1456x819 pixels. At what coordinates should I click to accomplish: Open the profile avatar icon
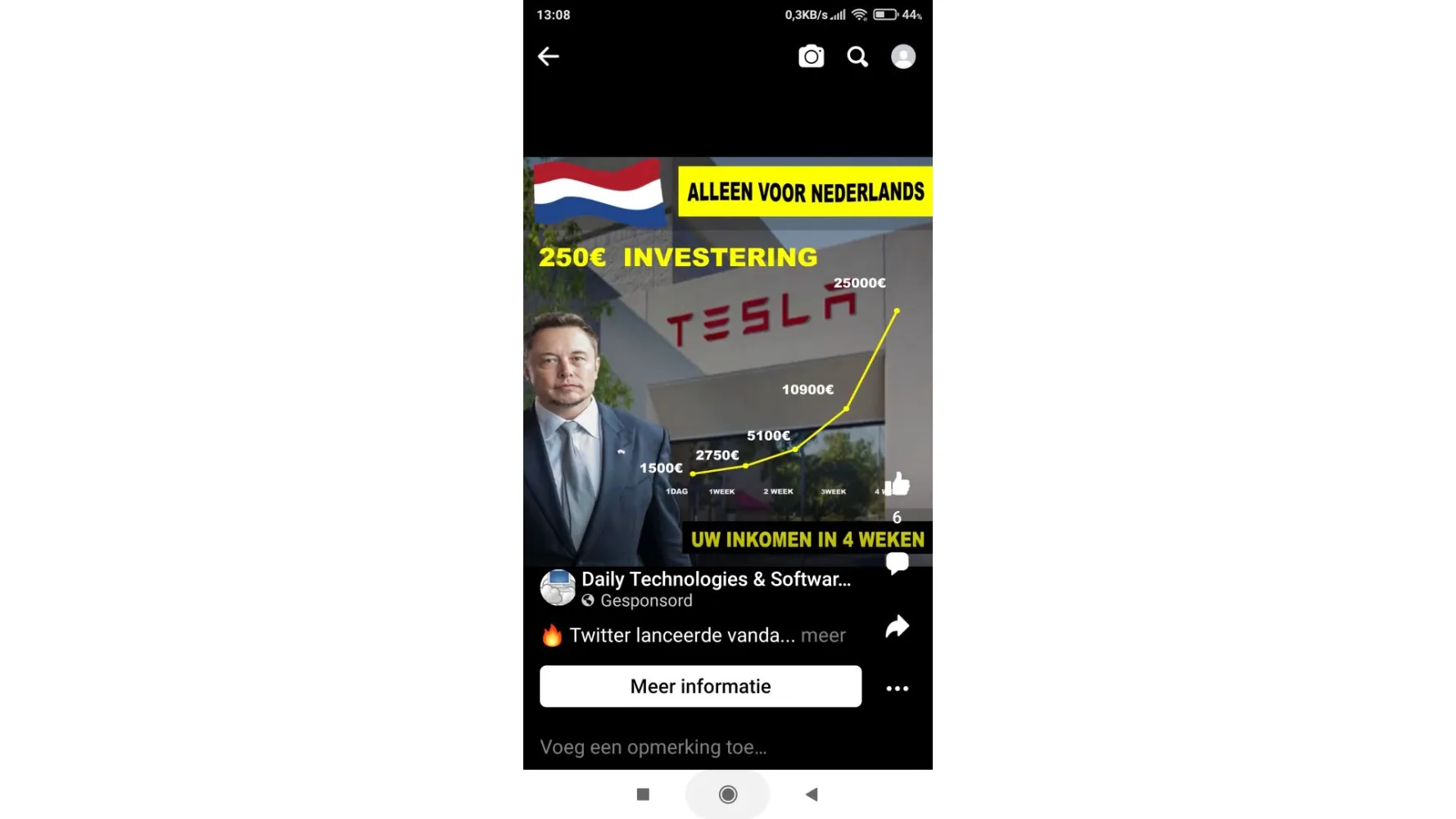pyautogui.click(x=903, y=57)
